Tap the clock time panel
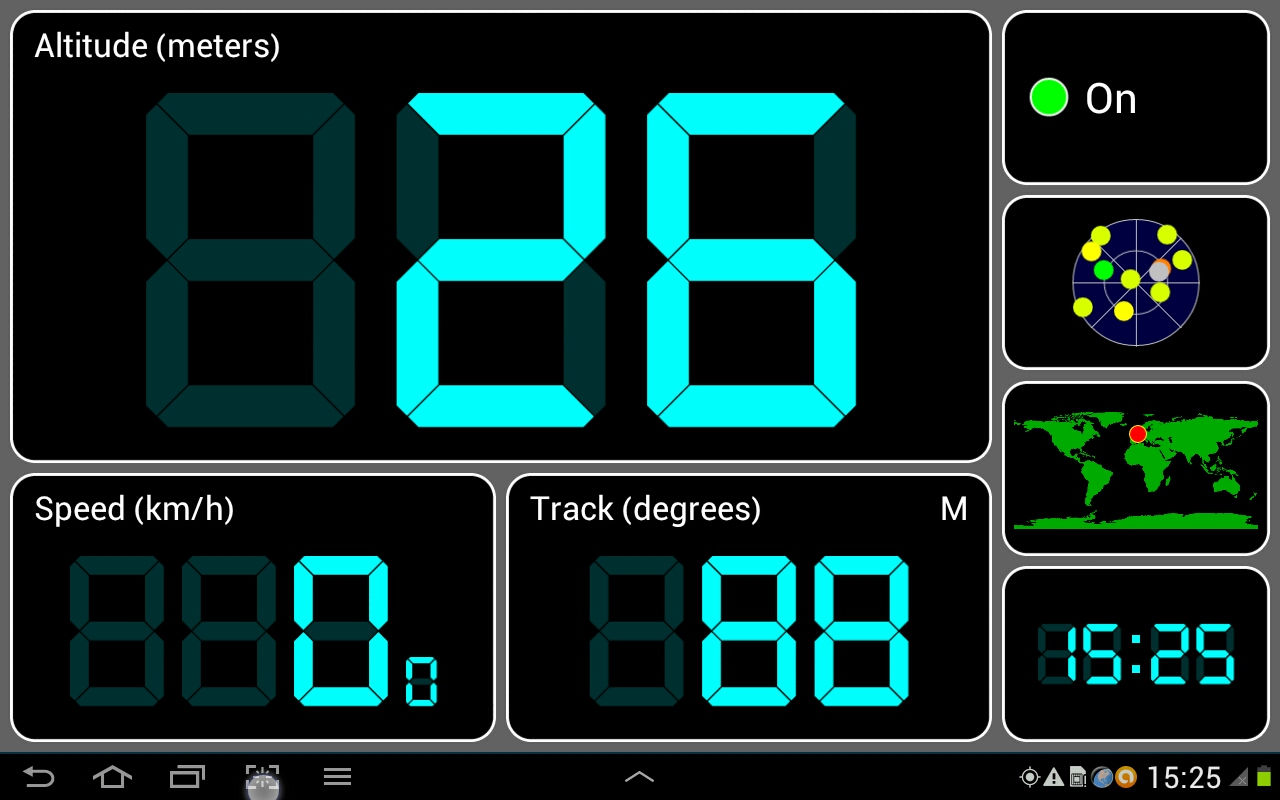Screen dimensions: 1280x800 (x=1135, y=654)
